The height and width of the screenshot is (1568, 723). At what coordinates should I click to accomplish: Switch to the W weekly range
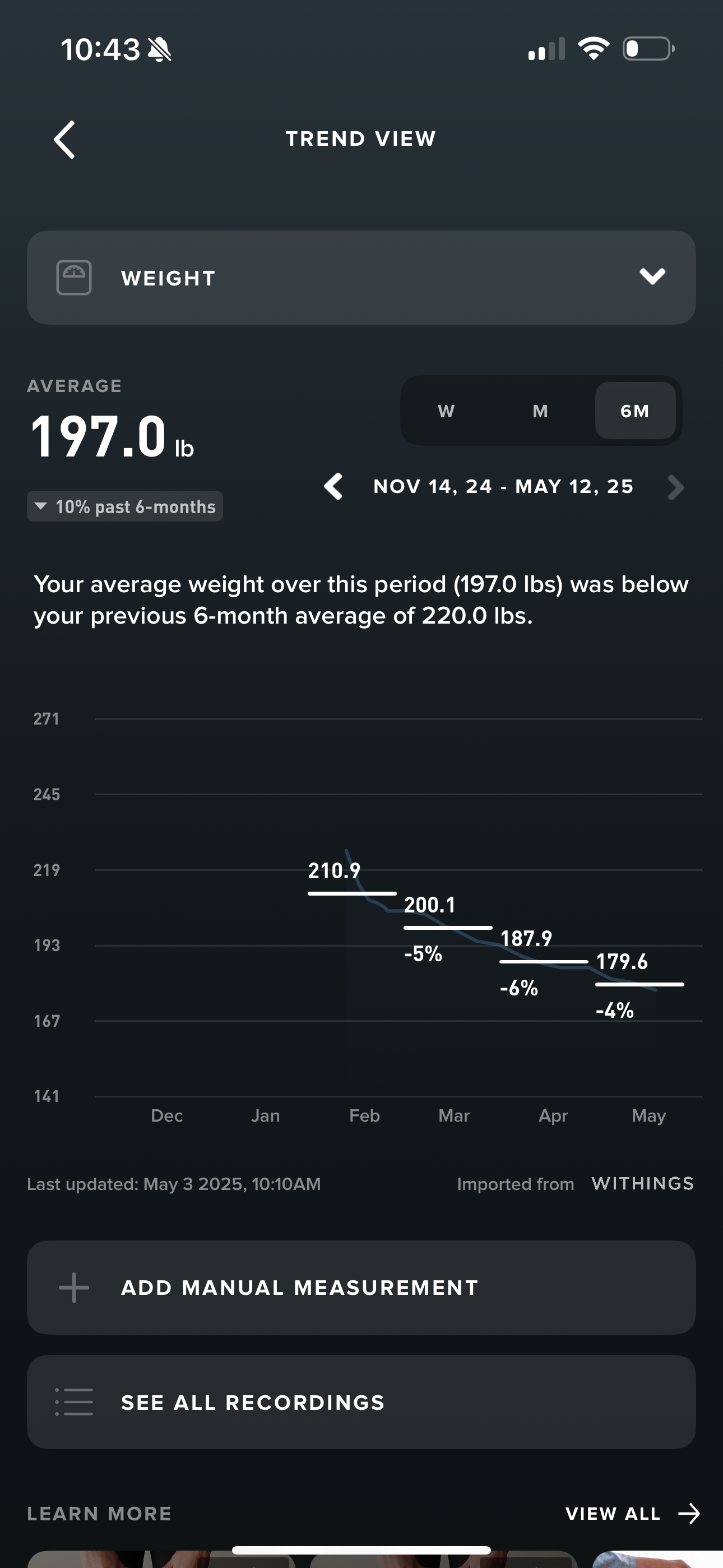(x=446, y=412)
